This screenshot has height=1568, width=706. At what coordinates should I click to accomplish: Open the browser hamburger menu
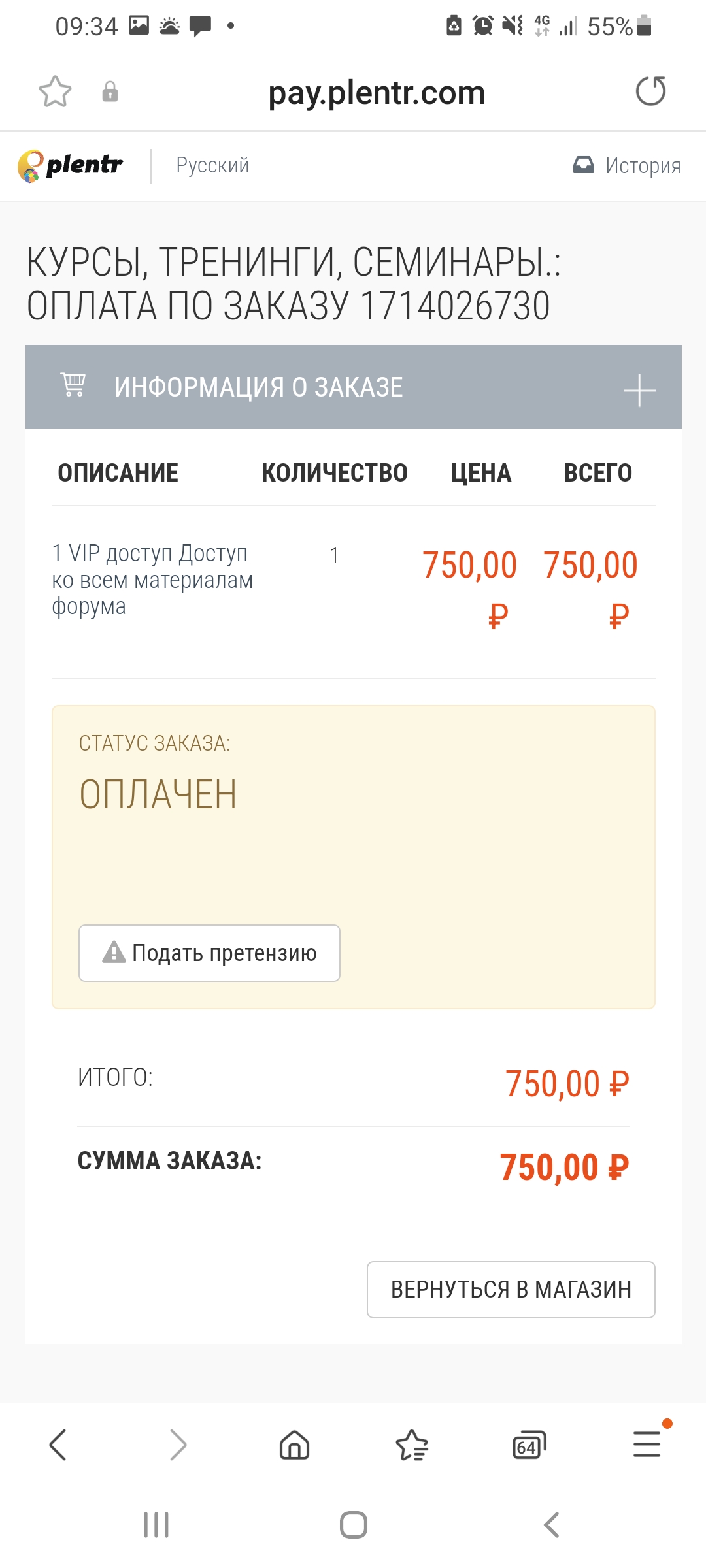(x=647, y=1443)
